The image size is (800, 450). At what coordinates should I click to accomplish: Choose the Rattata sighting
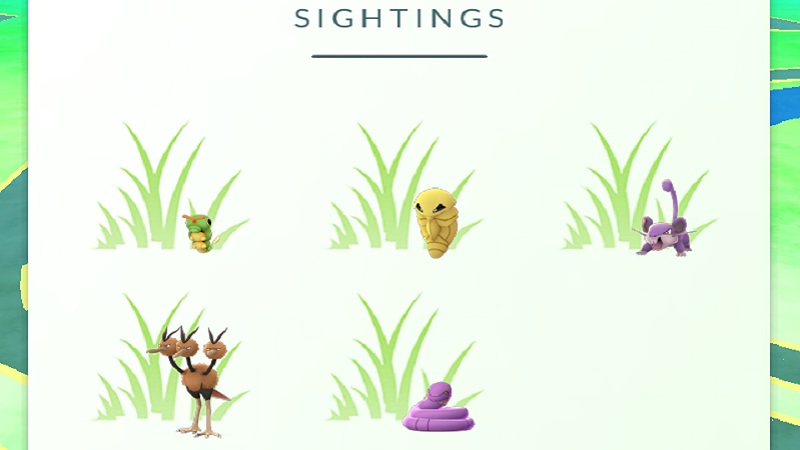(x=664, y=226)
